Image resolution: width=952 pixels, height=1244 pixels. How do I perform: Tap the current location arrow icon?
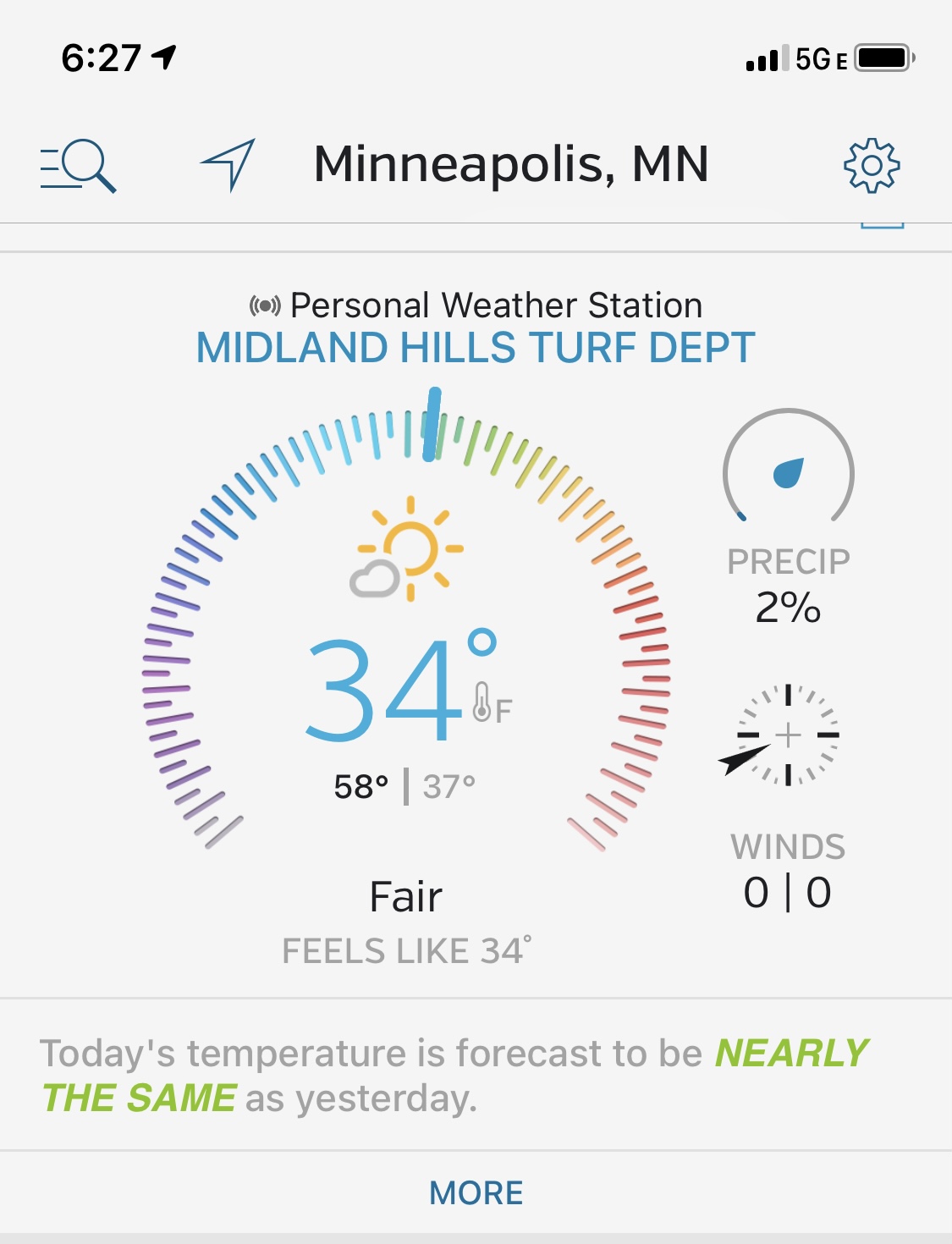click(x=228, y=164)
